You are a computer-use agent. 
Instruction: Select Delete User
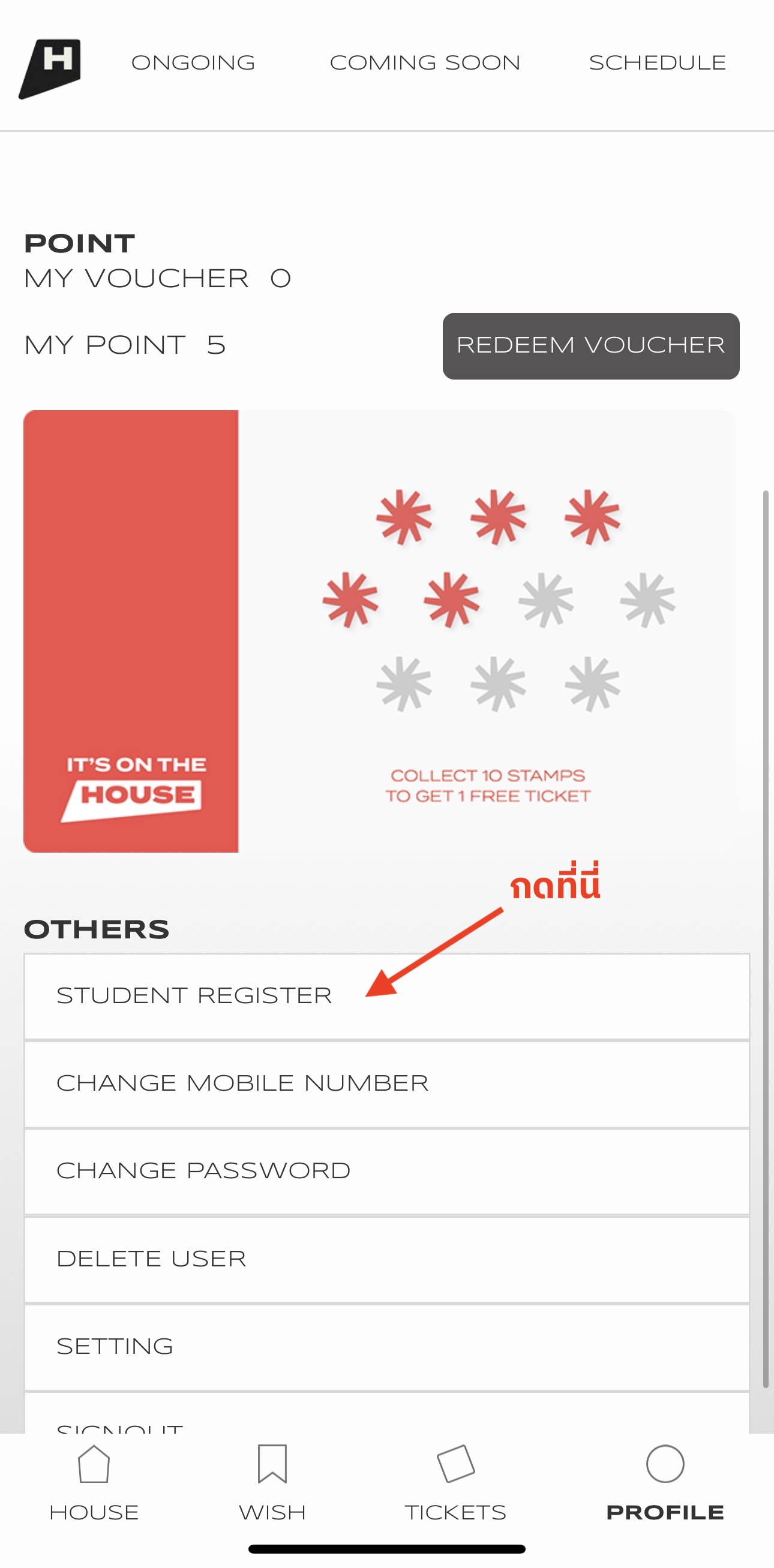(x=386, y=1259)
